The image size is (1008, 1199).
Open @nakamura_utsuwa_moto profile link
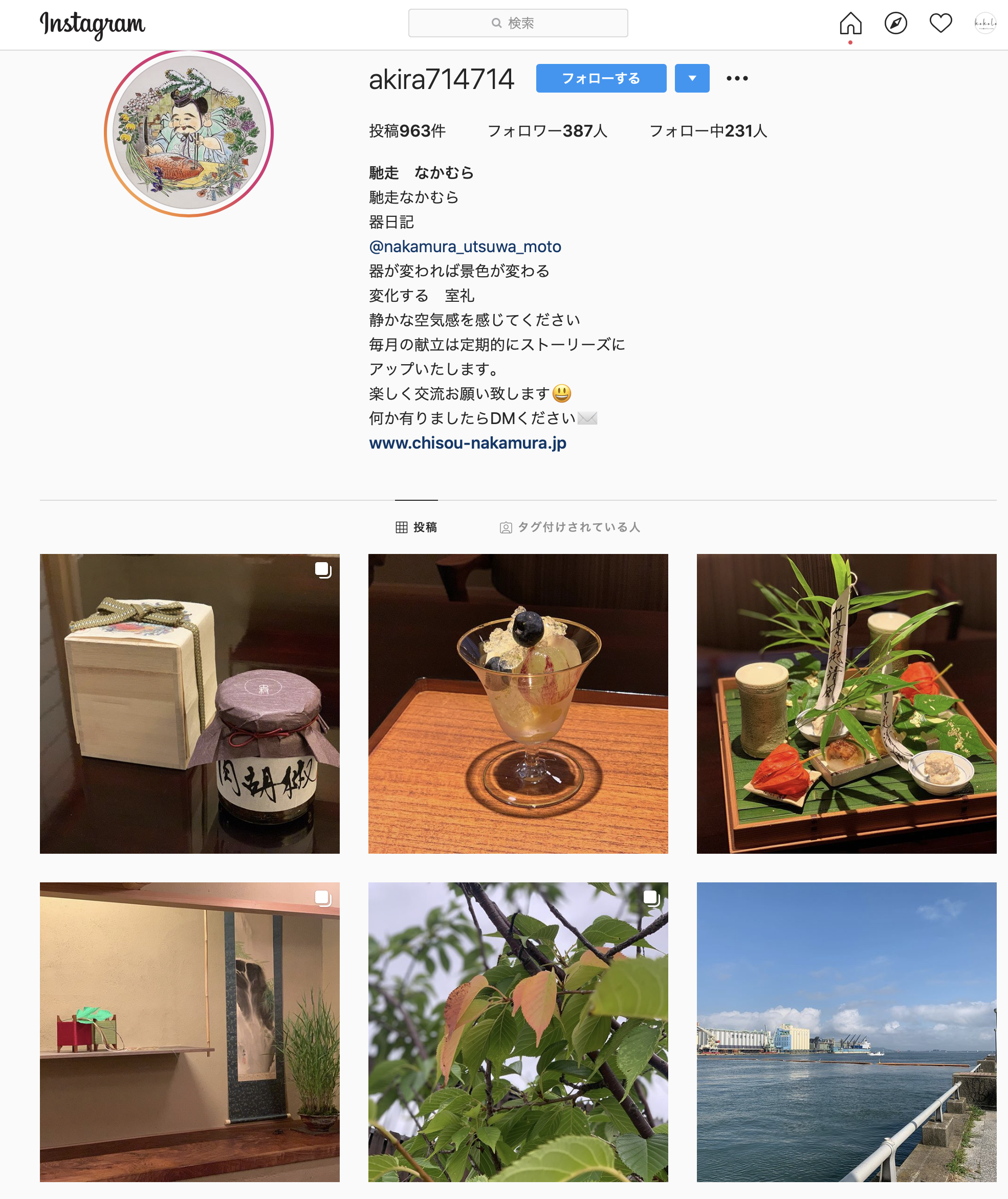pos(465,247)
